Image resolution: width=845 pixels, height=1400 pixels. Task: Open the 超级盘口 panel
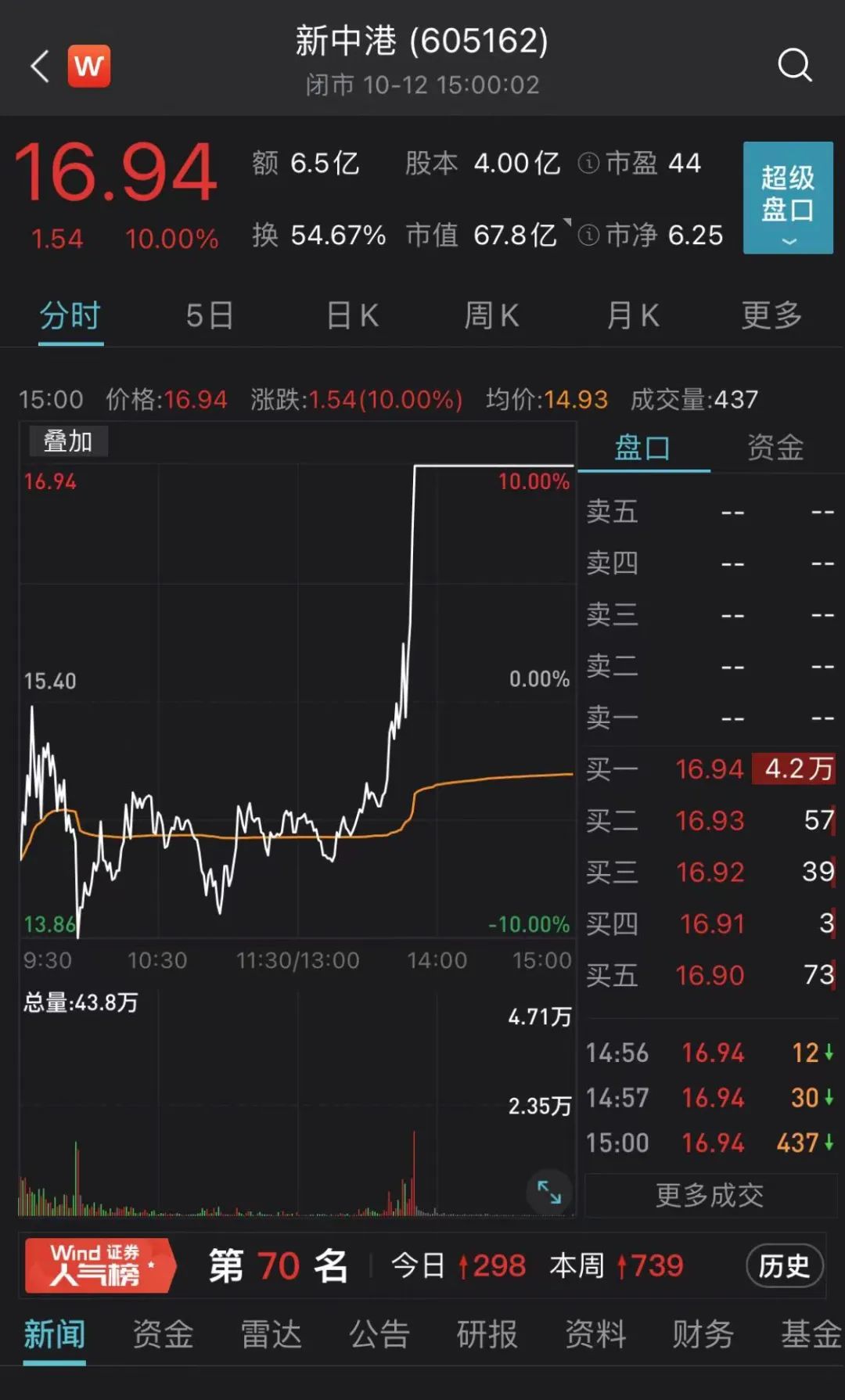click(787, 197)
